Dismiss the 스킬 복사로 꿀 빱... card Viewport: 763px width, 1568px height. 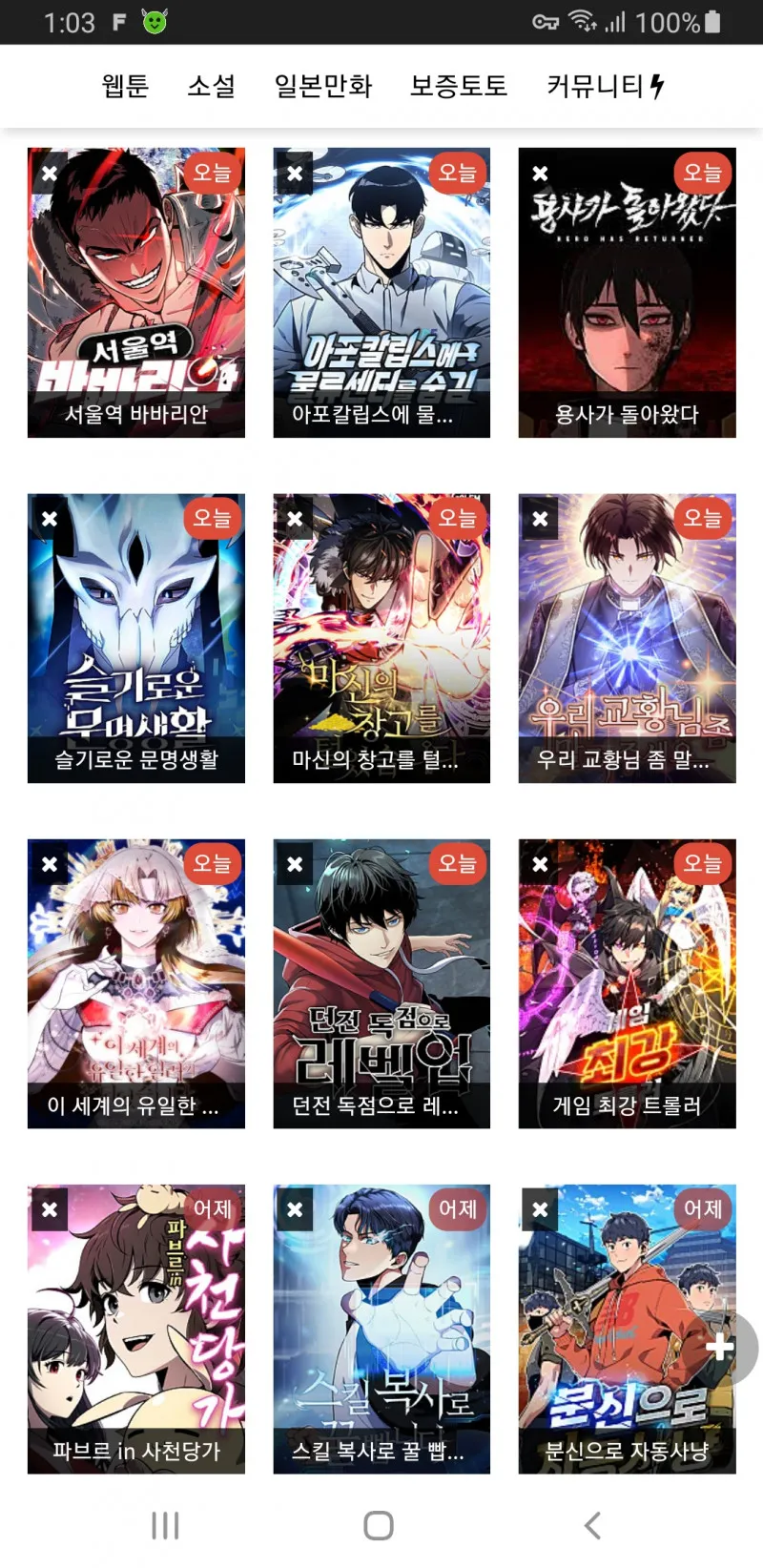pos(295,1209)
